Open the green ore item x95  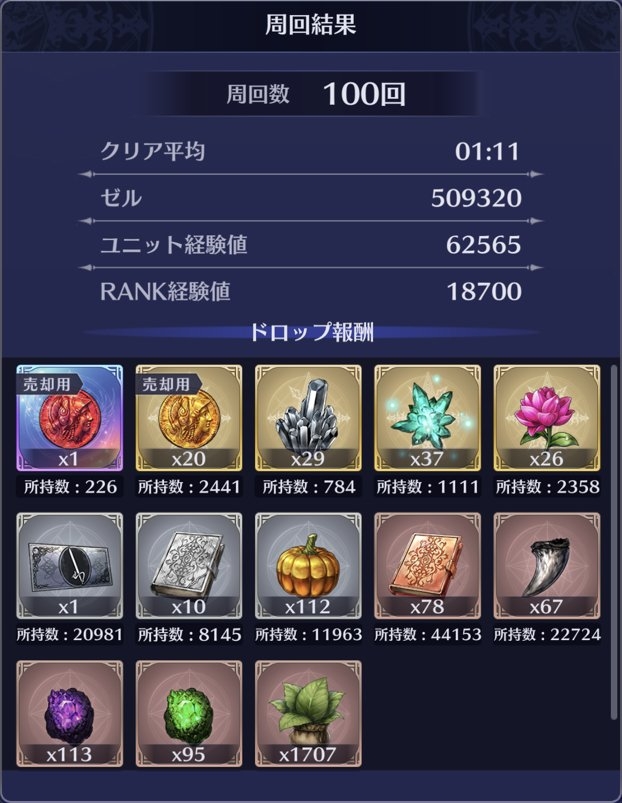[x=189, y=714]
